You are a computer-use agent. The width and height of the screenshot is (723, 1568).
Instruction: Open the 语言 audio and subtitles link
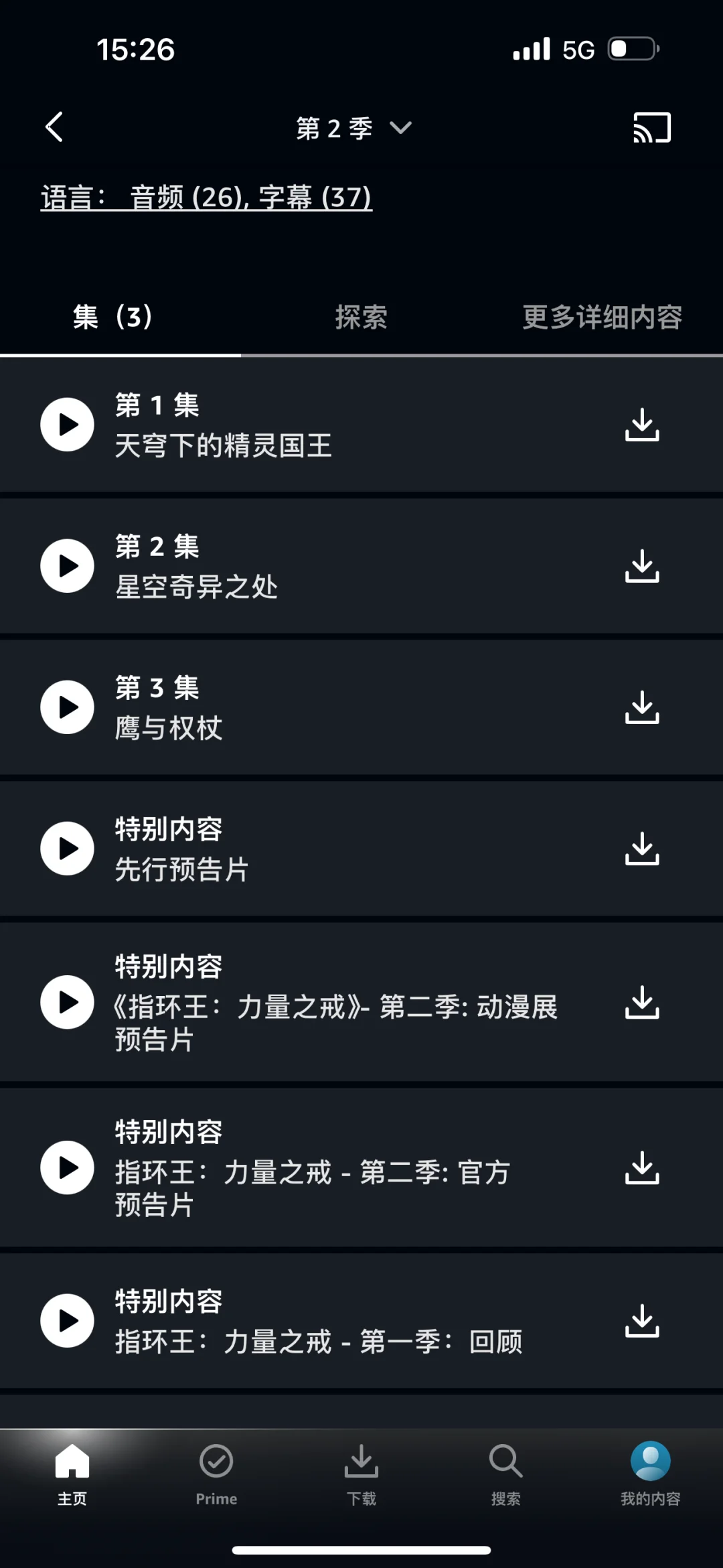206,198
